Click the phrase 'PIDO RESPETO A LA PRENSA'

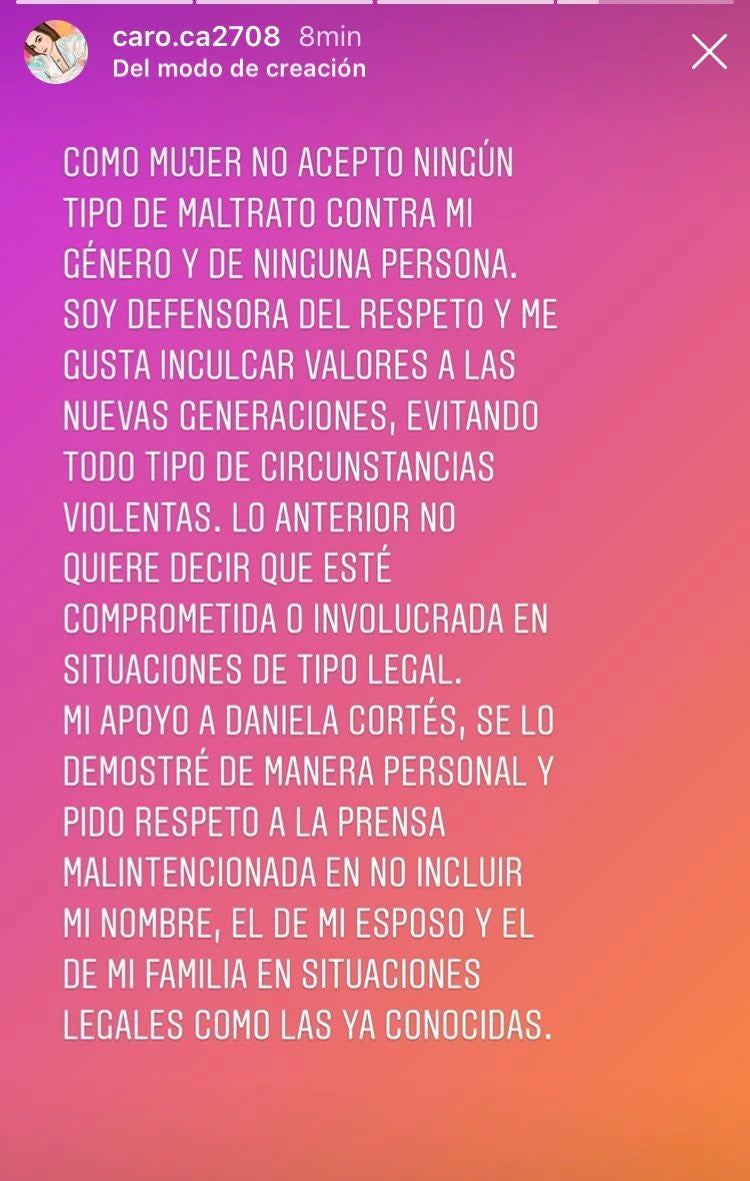(250, 823)
